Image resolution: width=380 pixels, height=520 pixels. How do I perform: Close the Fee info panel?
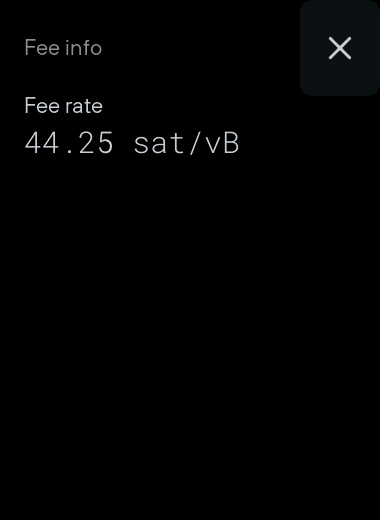(x=340, y=48)
